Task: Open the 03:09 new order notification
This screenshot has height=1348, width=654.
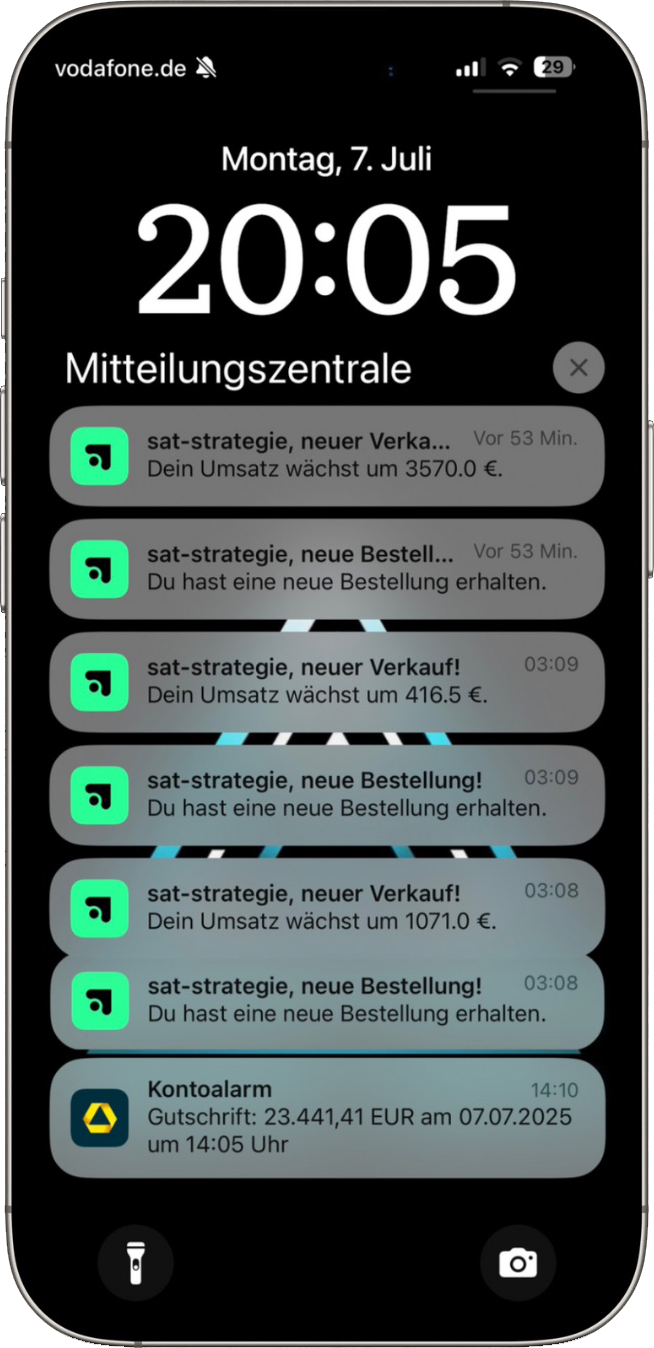Action: [327, 794]
